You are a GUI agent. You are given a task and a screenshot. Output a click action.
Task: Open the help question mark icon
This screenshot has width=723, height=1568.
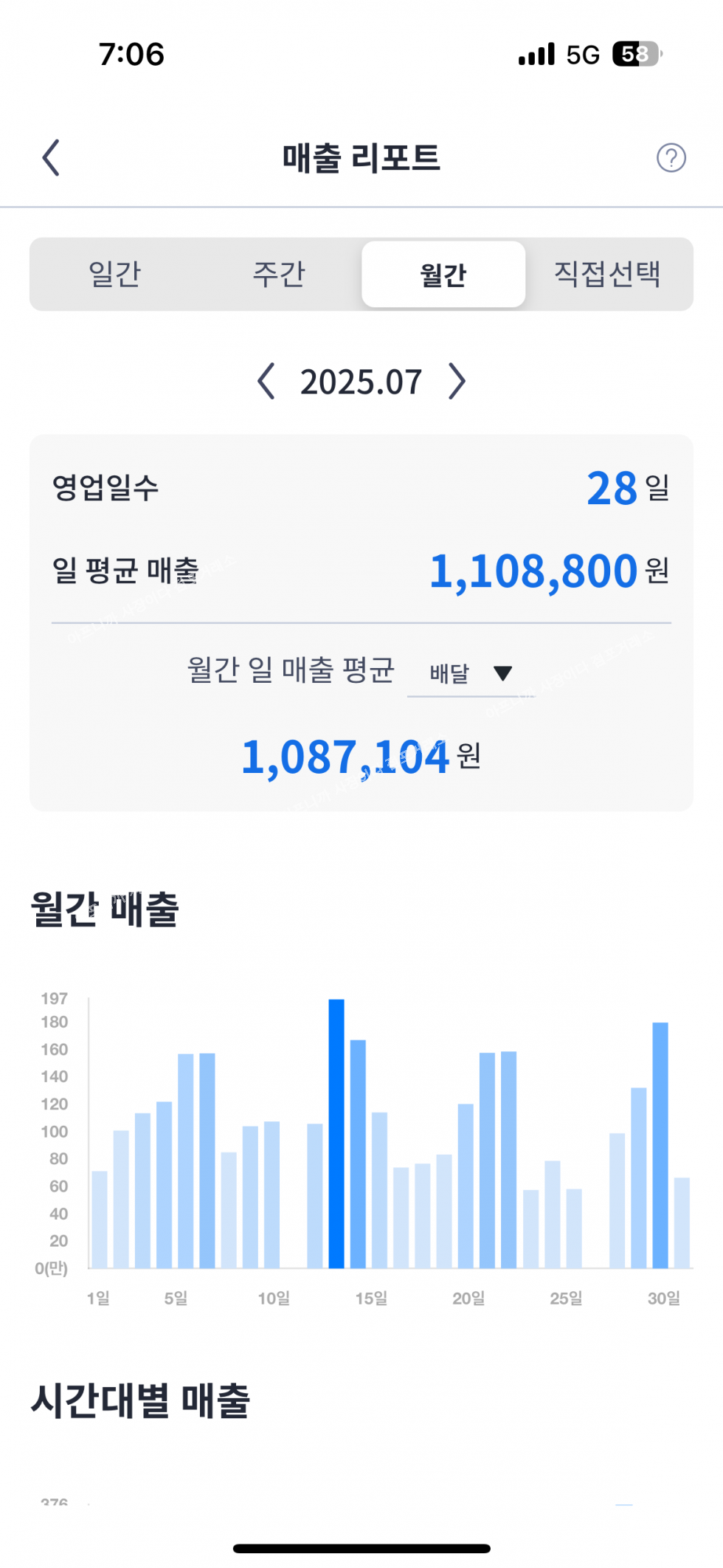(x=671, y=158)
